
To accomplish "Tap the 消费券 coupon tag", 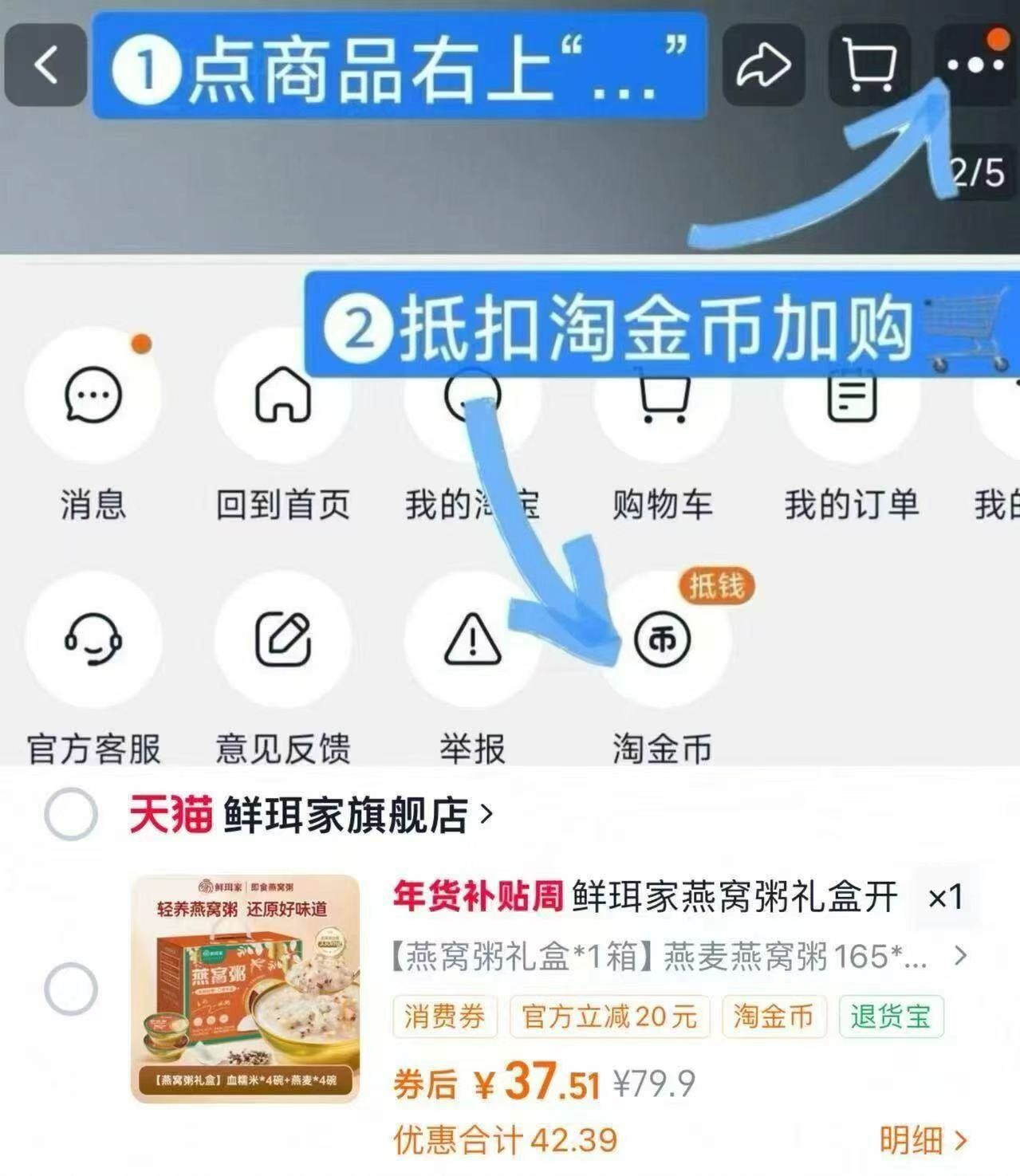I will tap(444, 1016).
